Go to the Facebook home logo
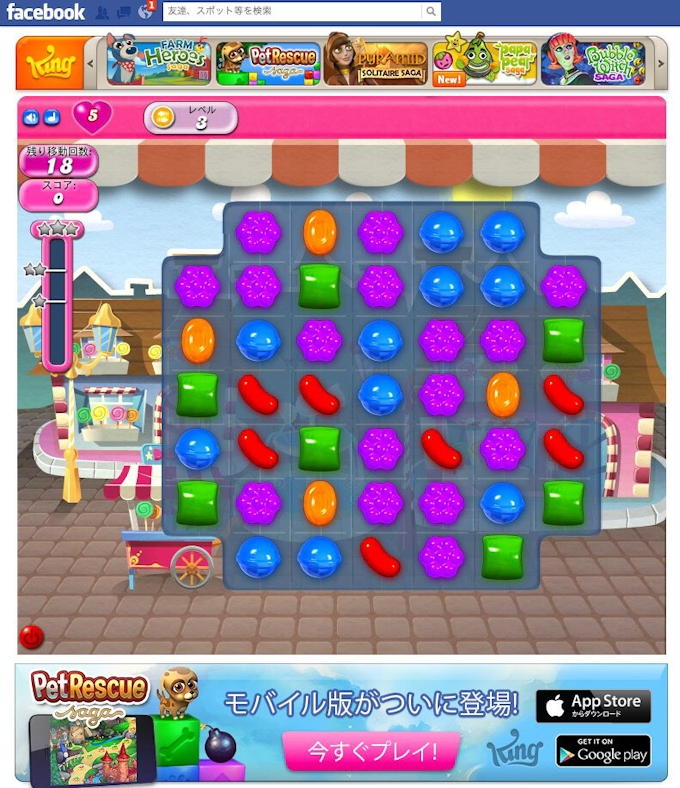 point(46,12)
